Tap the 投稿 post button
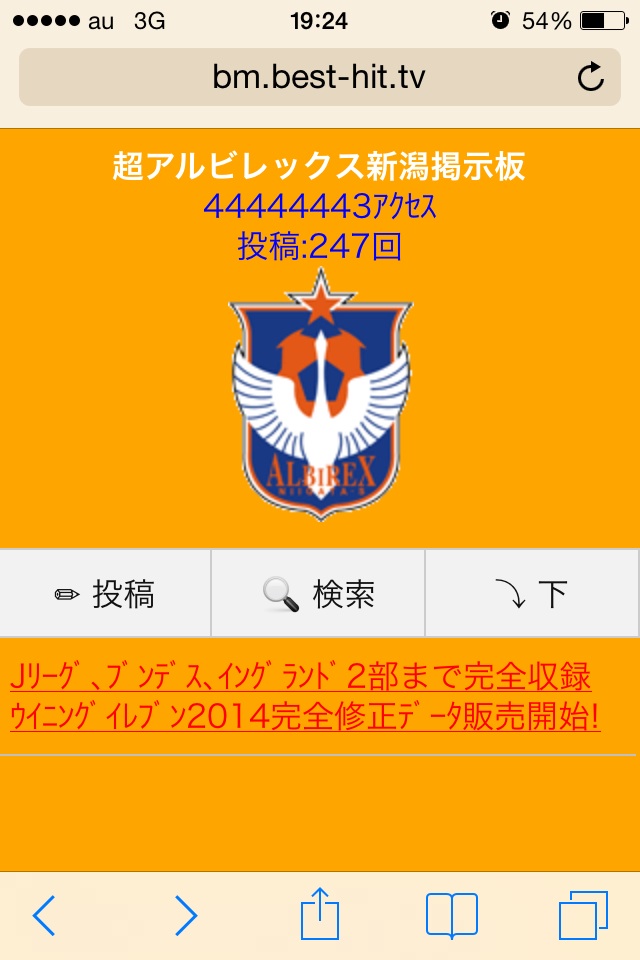The height and width of the screenshot is (960, 640). click(x=105, y=594)
